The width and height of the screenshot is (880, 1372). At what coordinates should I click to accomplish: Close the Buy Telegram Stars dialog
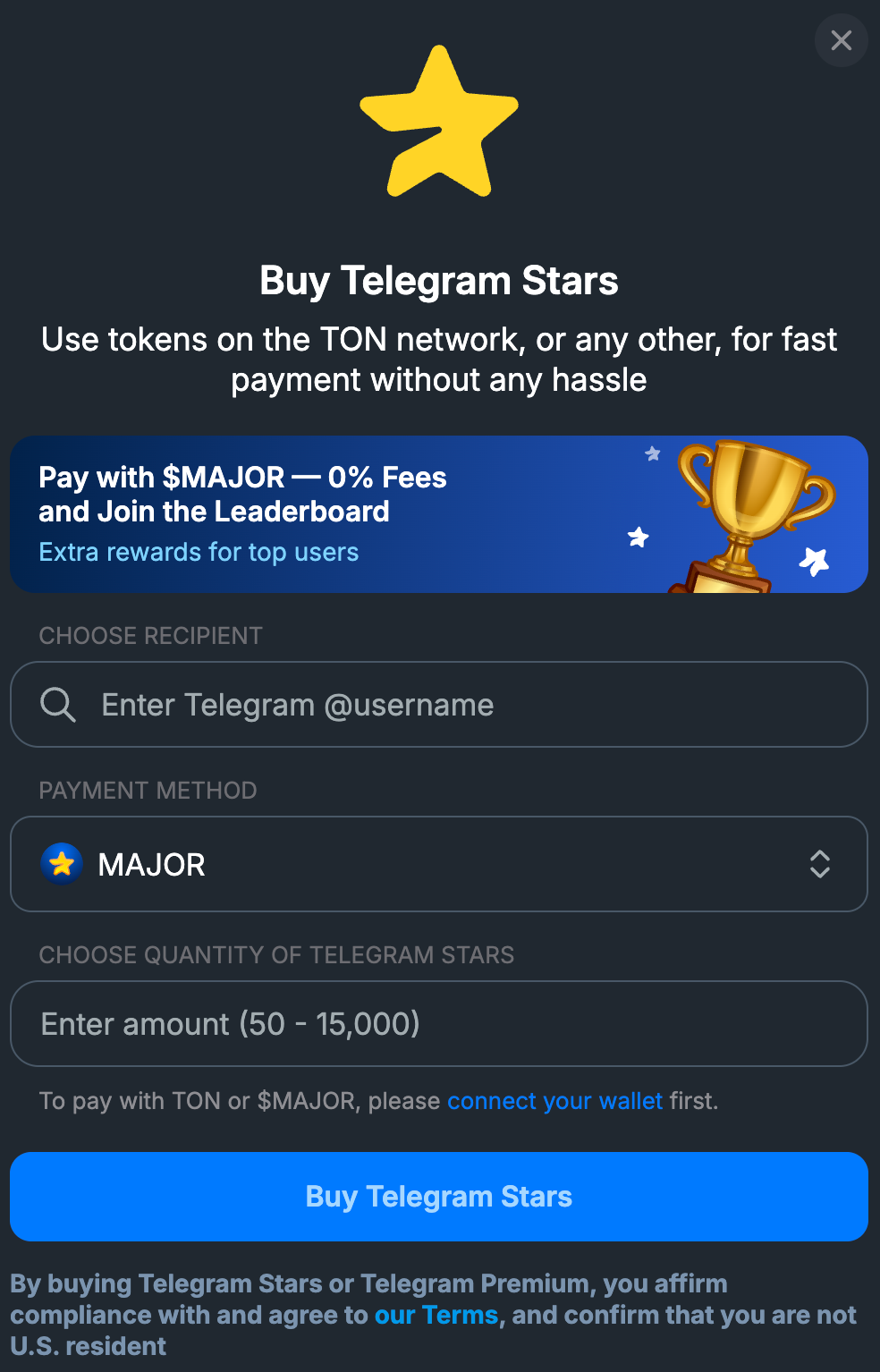841,40
